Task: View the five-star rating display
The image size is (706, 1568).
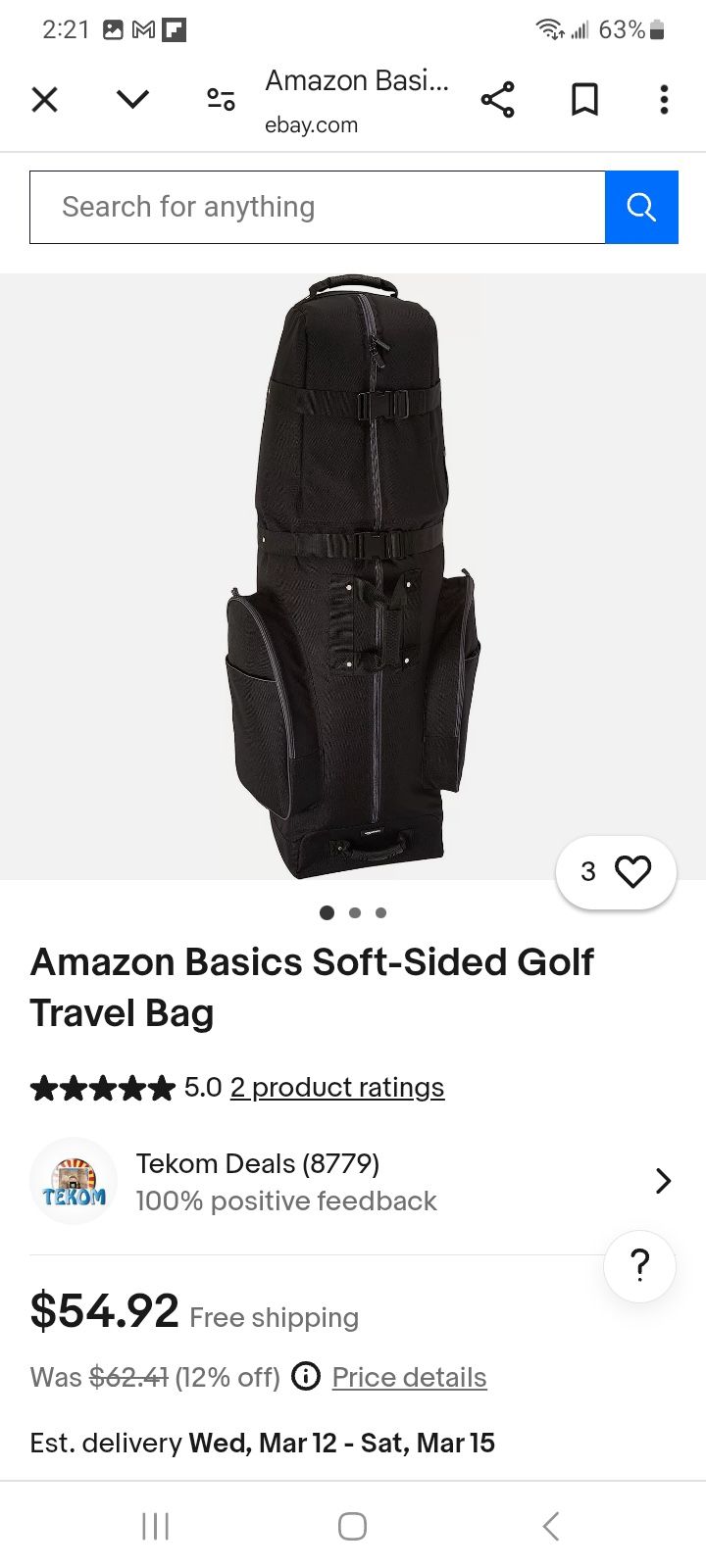Action: (x=101, y=1088)
